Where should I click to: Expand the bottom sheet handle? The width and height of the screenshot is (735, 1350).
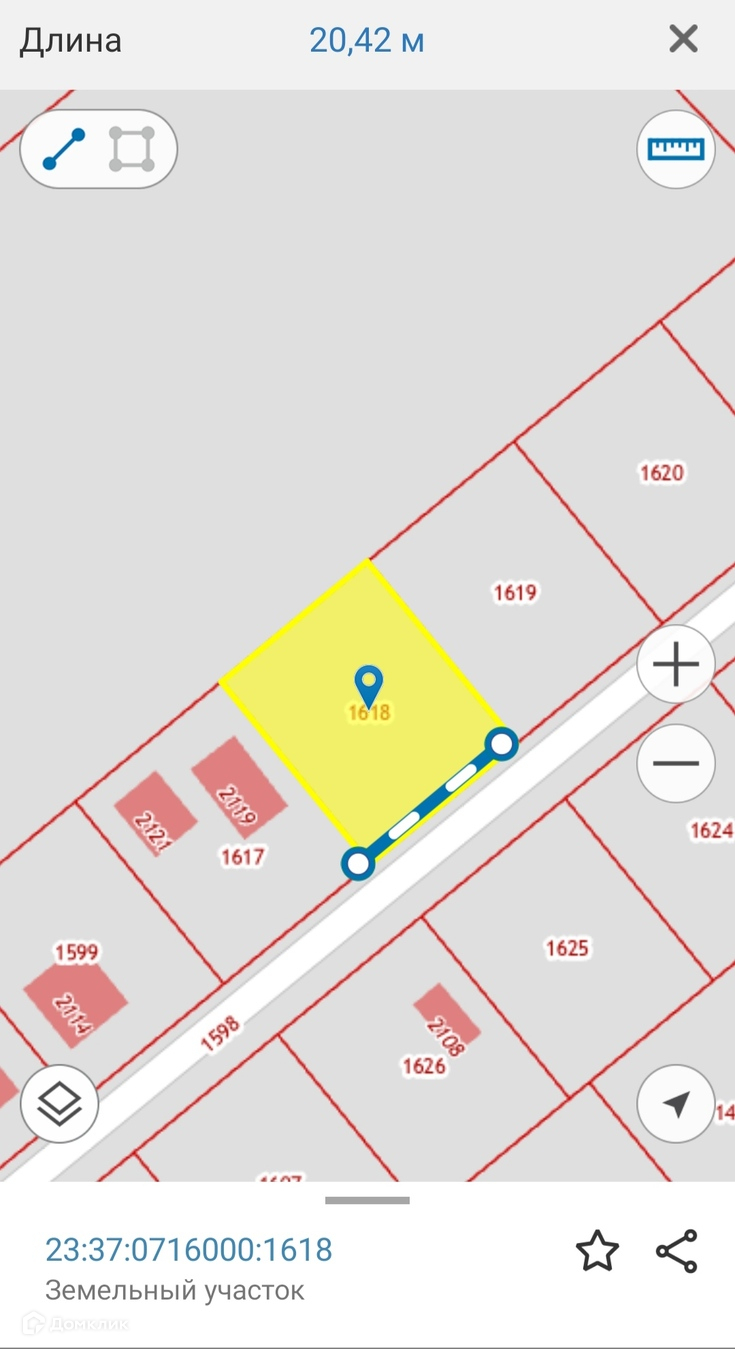pos(367,1200)
